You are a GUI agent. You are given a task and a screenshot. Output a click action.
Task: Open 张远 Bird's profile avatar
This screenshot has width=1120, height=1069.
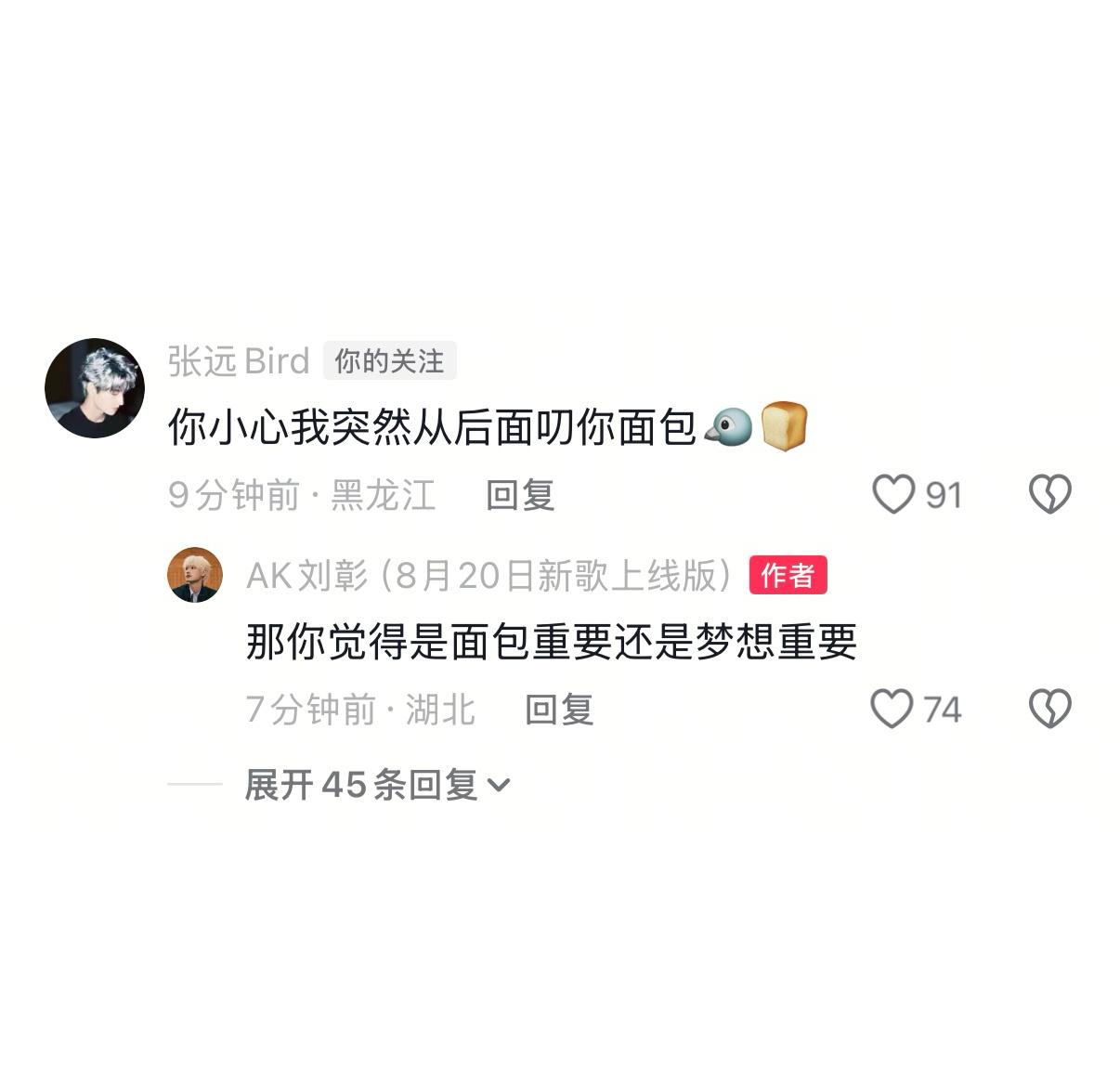(95, 388)
